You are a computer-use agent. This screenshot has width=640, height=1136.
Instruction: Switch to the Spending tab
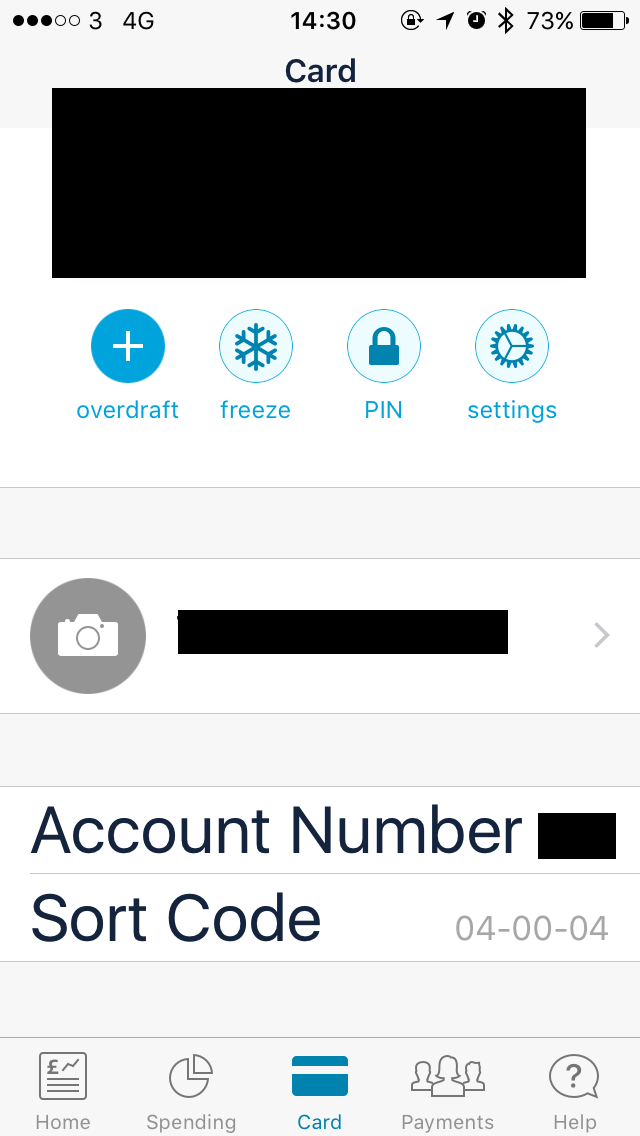191,1090
